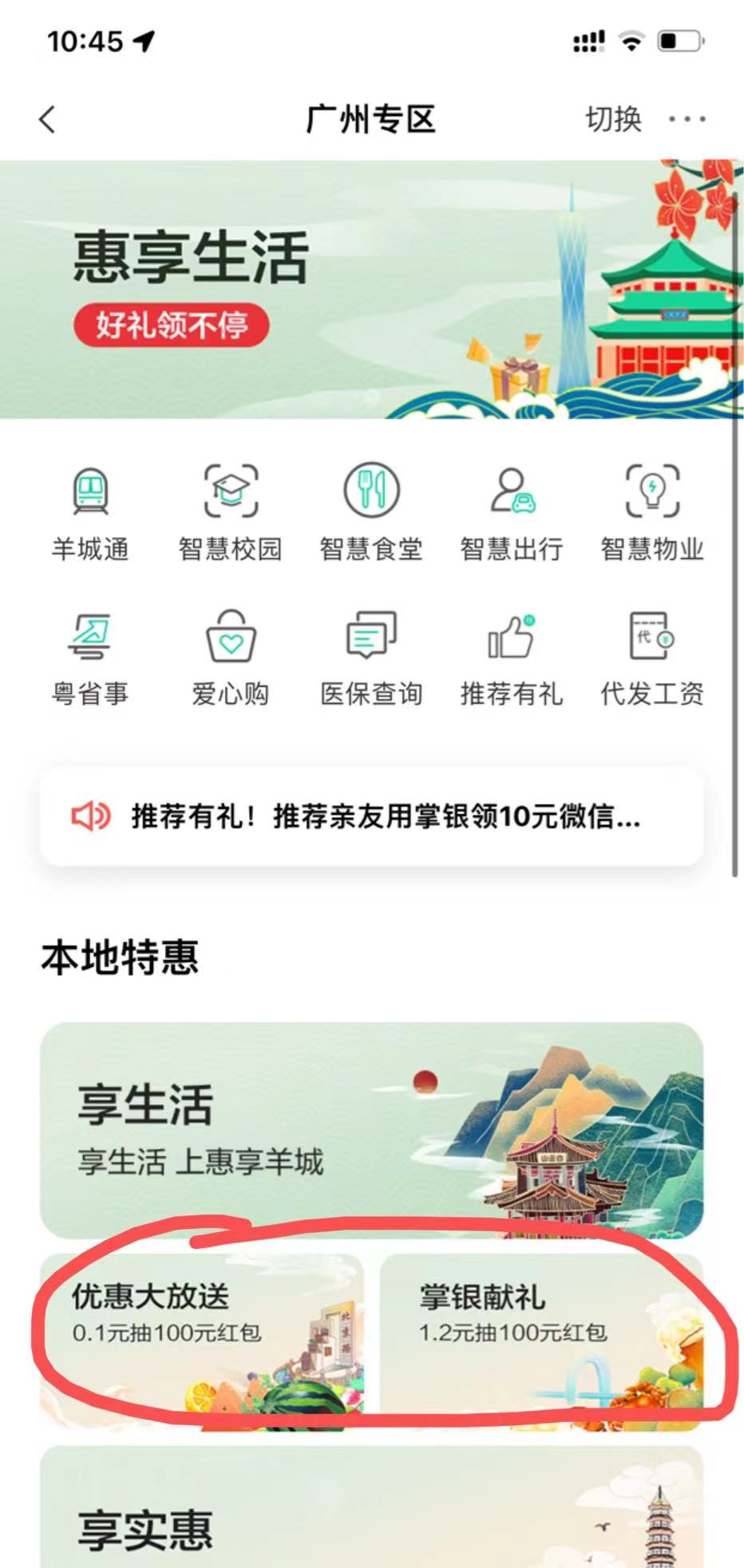
Task: Open the three-dot overflow menu
Action: 687,120
